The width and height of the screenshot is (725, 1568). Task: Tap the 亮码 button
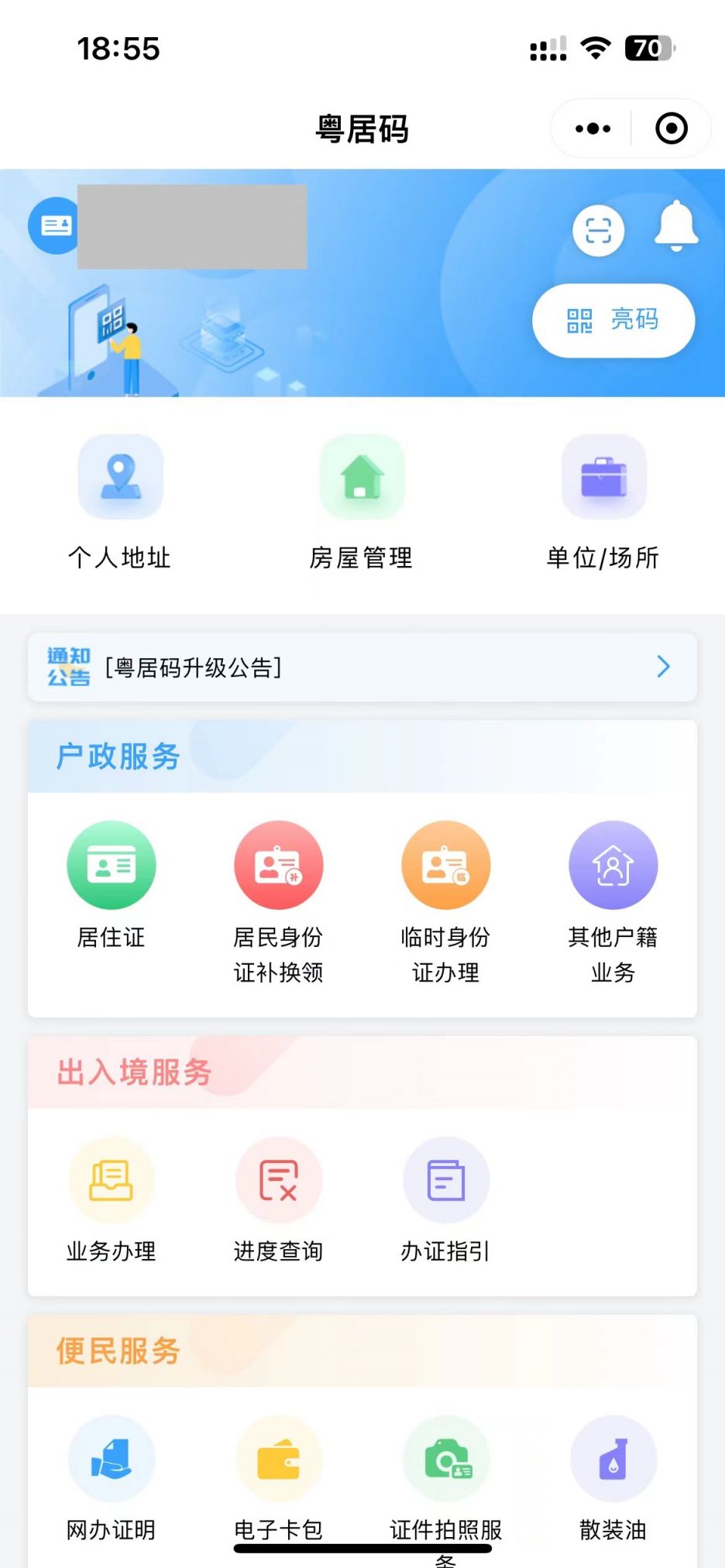[613, 321]
